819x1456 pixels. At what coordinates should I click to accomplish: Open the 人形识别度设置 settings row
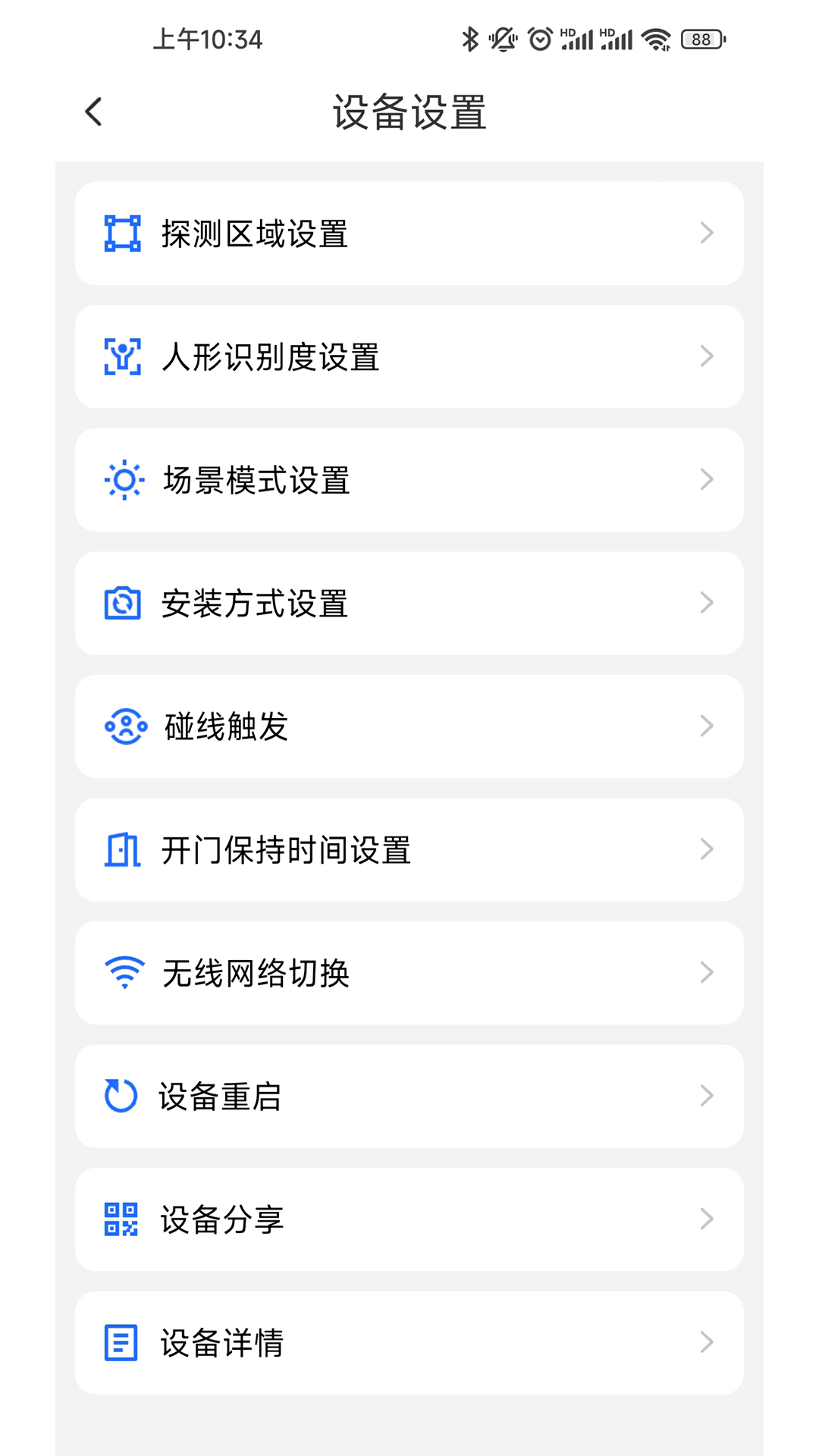click(409, 356)
